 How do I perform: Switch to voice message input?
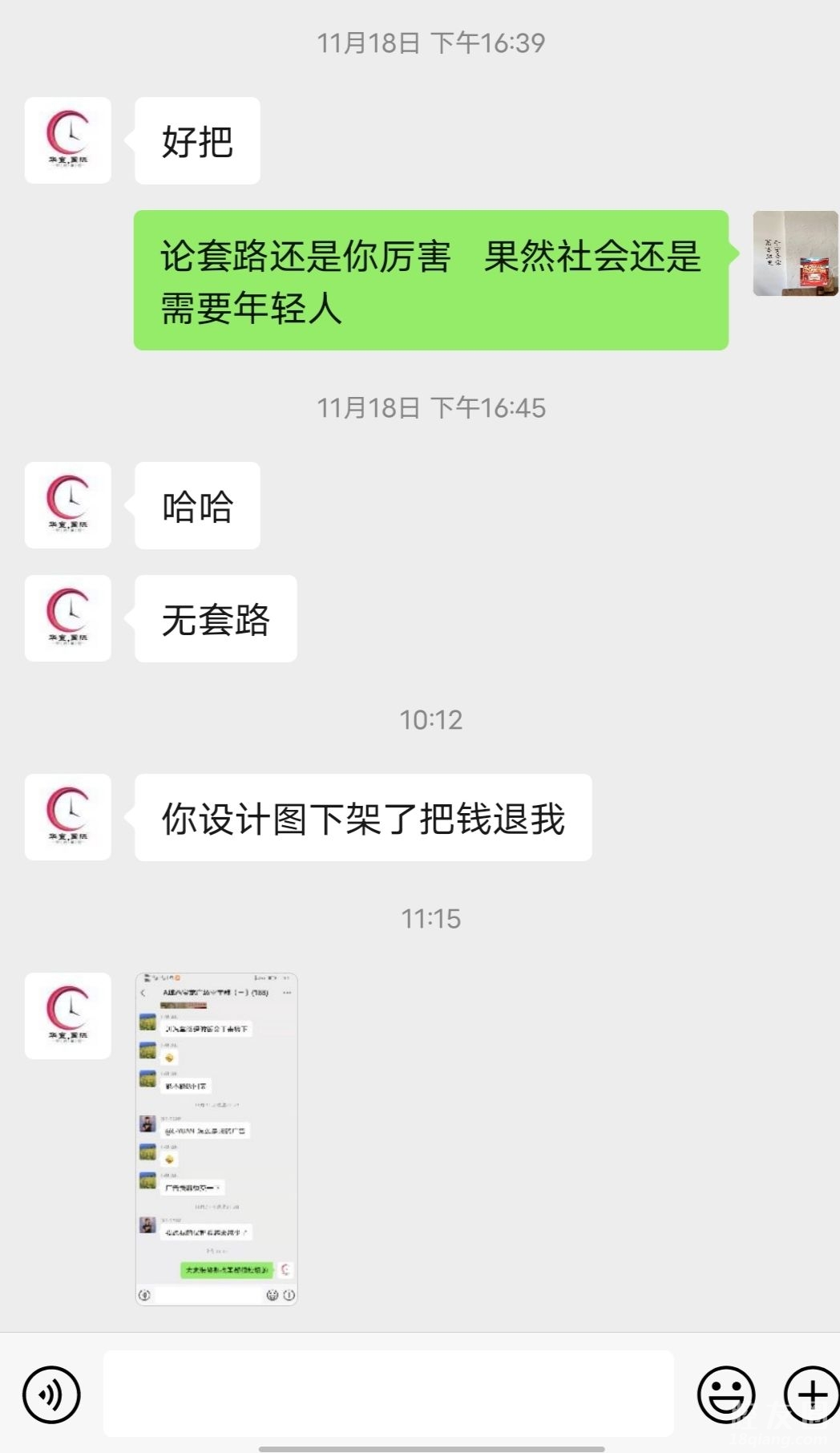pos(52,1394)
